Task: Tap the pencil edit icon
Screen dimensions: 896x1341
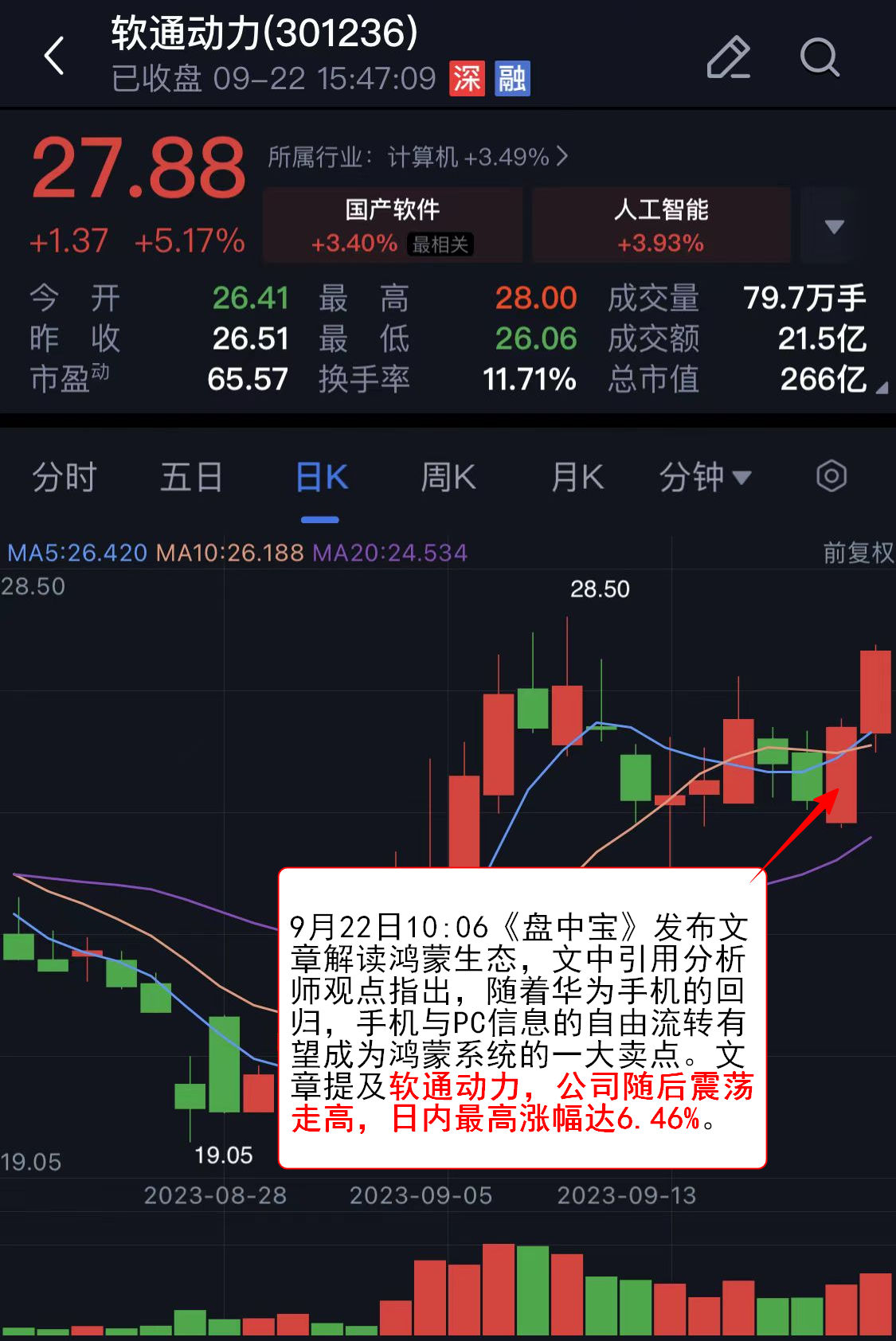Action: click(728, 57)
